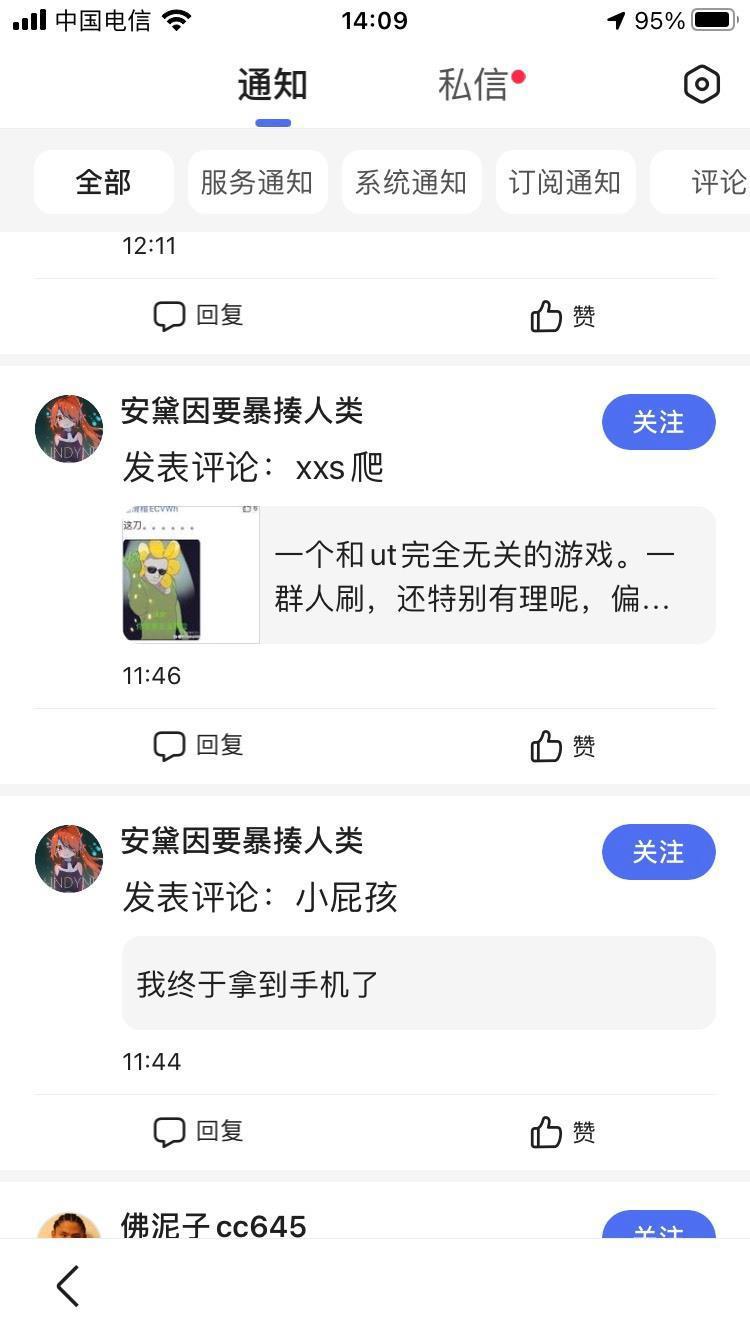750x1334 pixels.
Task: Follow 安黛因要暴揍人类 via the first 关注 button
Action: [658, 422]
